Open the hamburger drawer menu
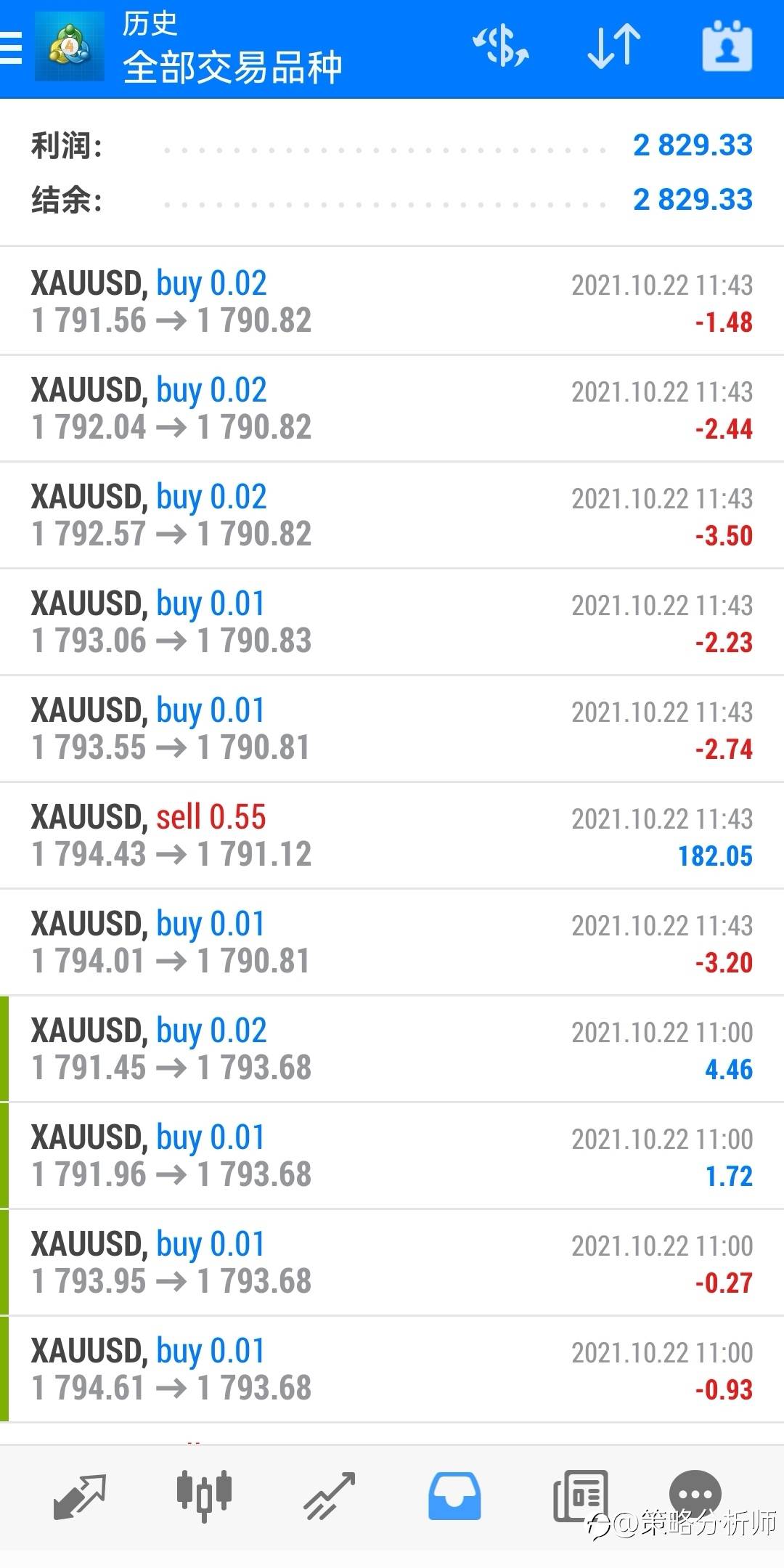This screenshot has height=1568, width=784. 11,48
